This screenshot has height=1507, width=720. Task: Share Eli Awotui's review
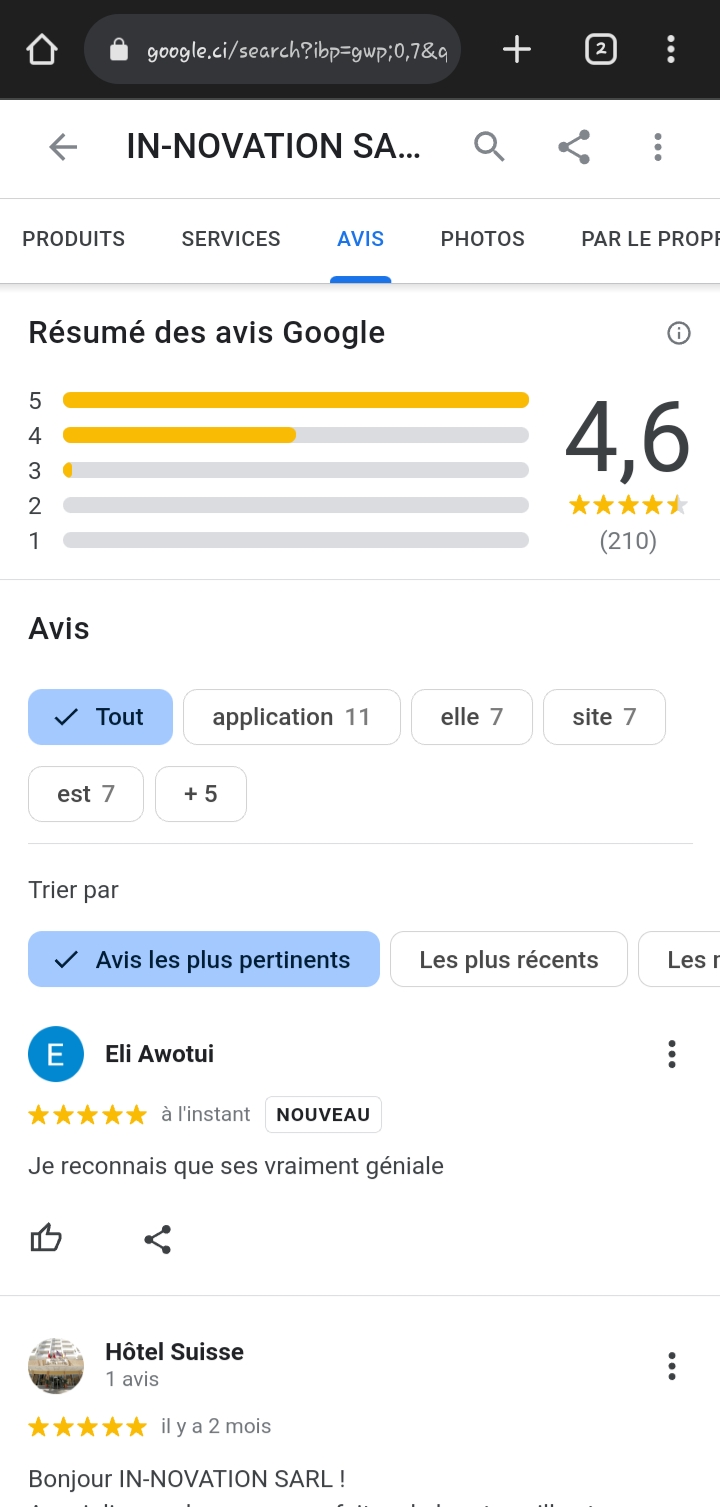pos(158,1240)
